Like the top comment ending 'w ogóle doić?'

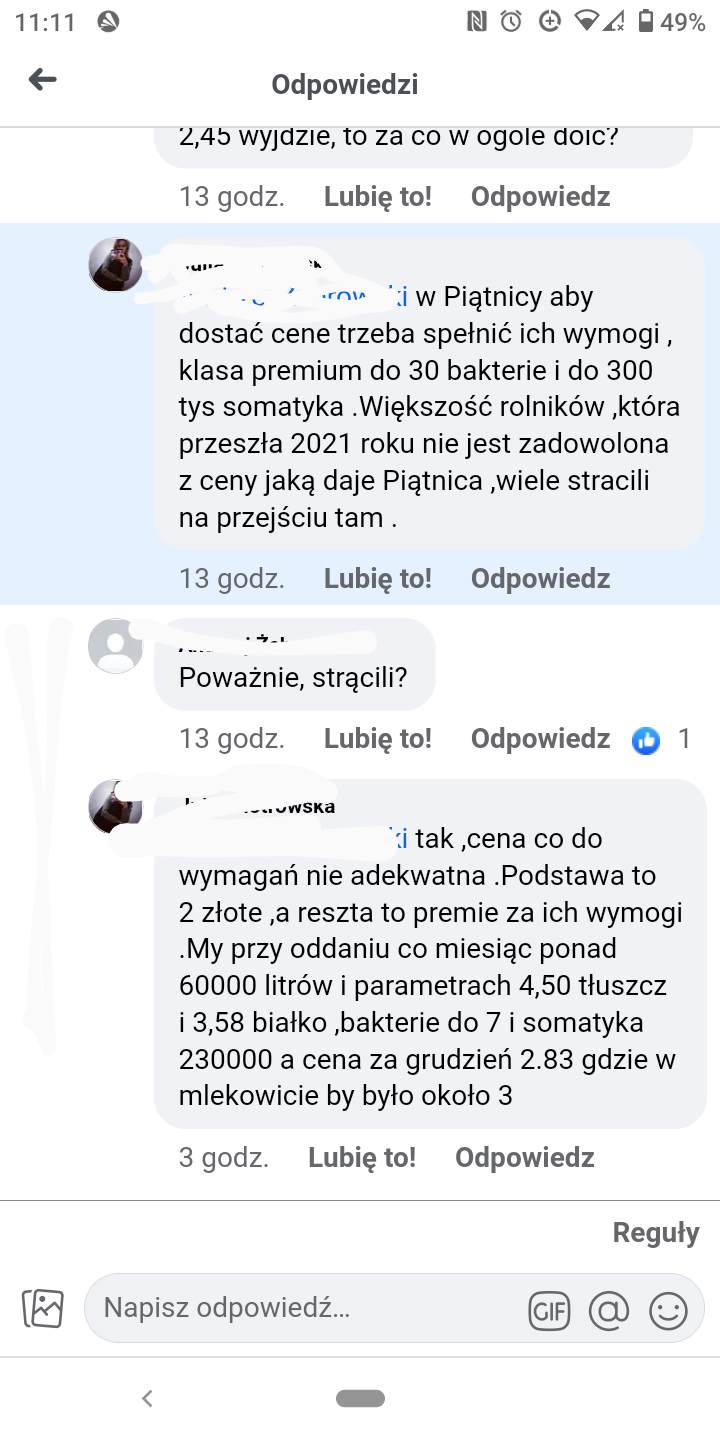(377, 196)
